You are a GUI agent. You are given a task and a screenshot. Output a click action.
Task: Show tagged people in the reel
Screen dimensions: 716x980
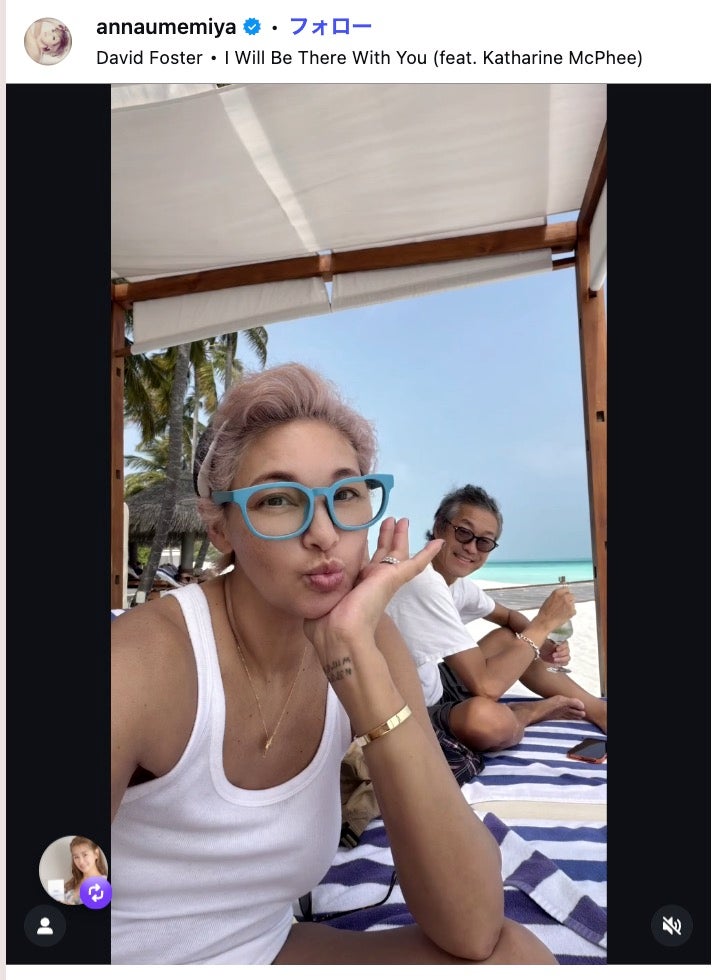tap(45, 925)
